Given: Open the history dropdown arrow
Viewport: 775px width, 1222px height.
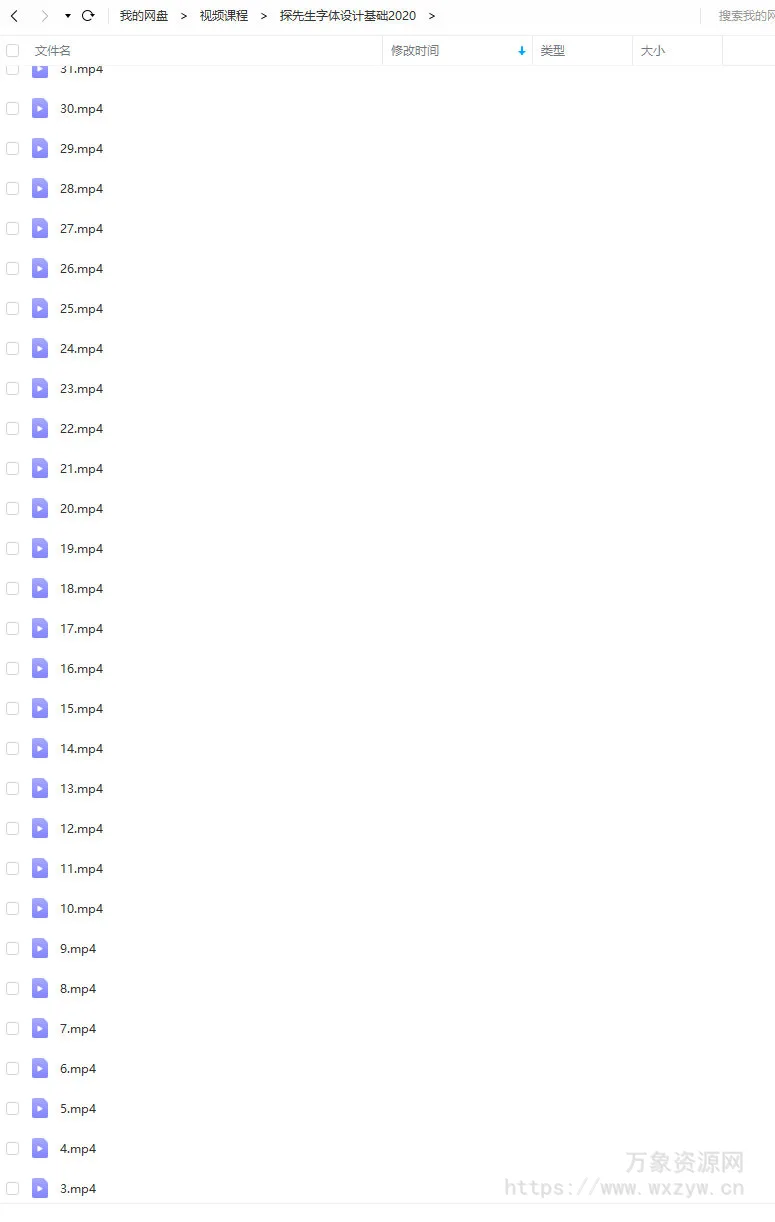Looking at the screenshot, I should (x=67, y=16).
